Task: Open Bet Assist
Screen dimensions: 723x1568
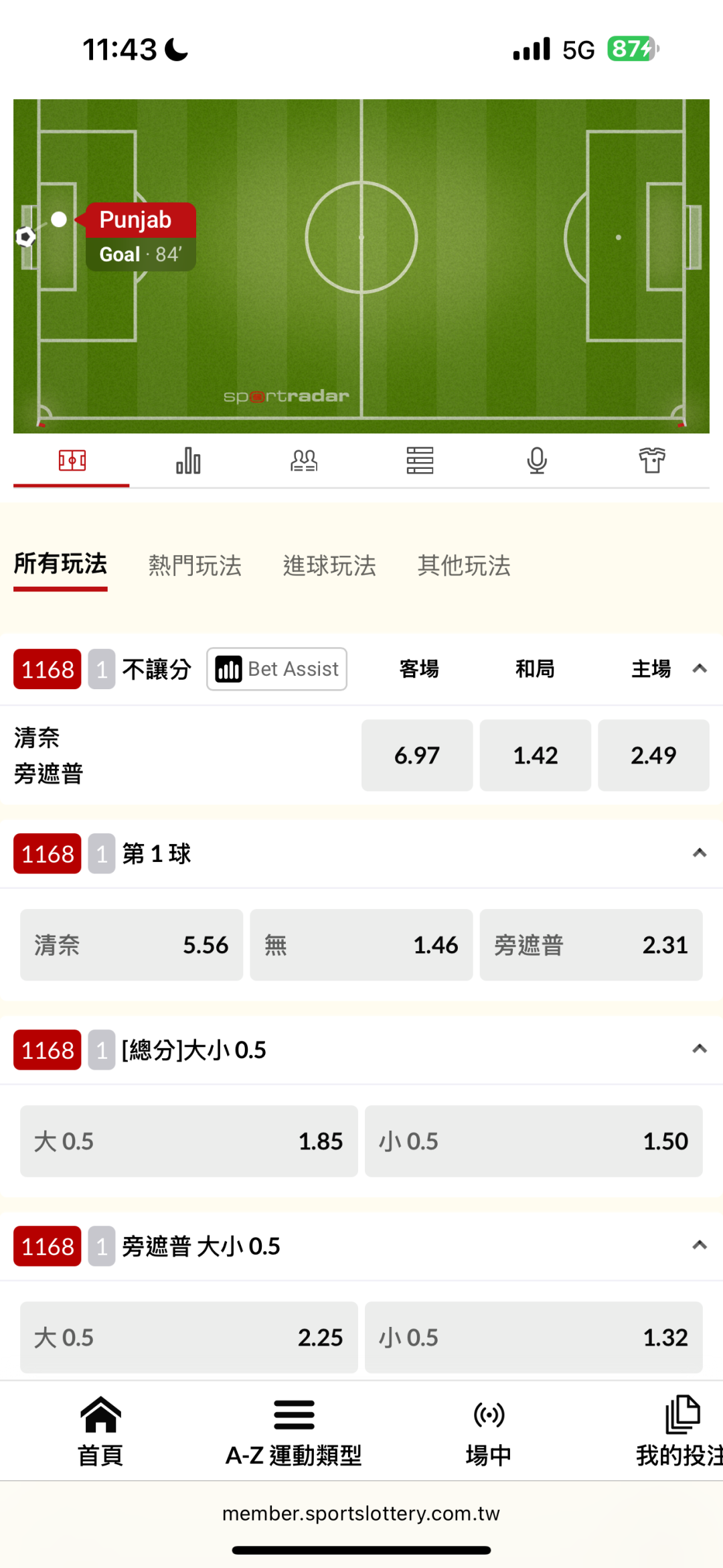Action: click(x=276, y=668)
